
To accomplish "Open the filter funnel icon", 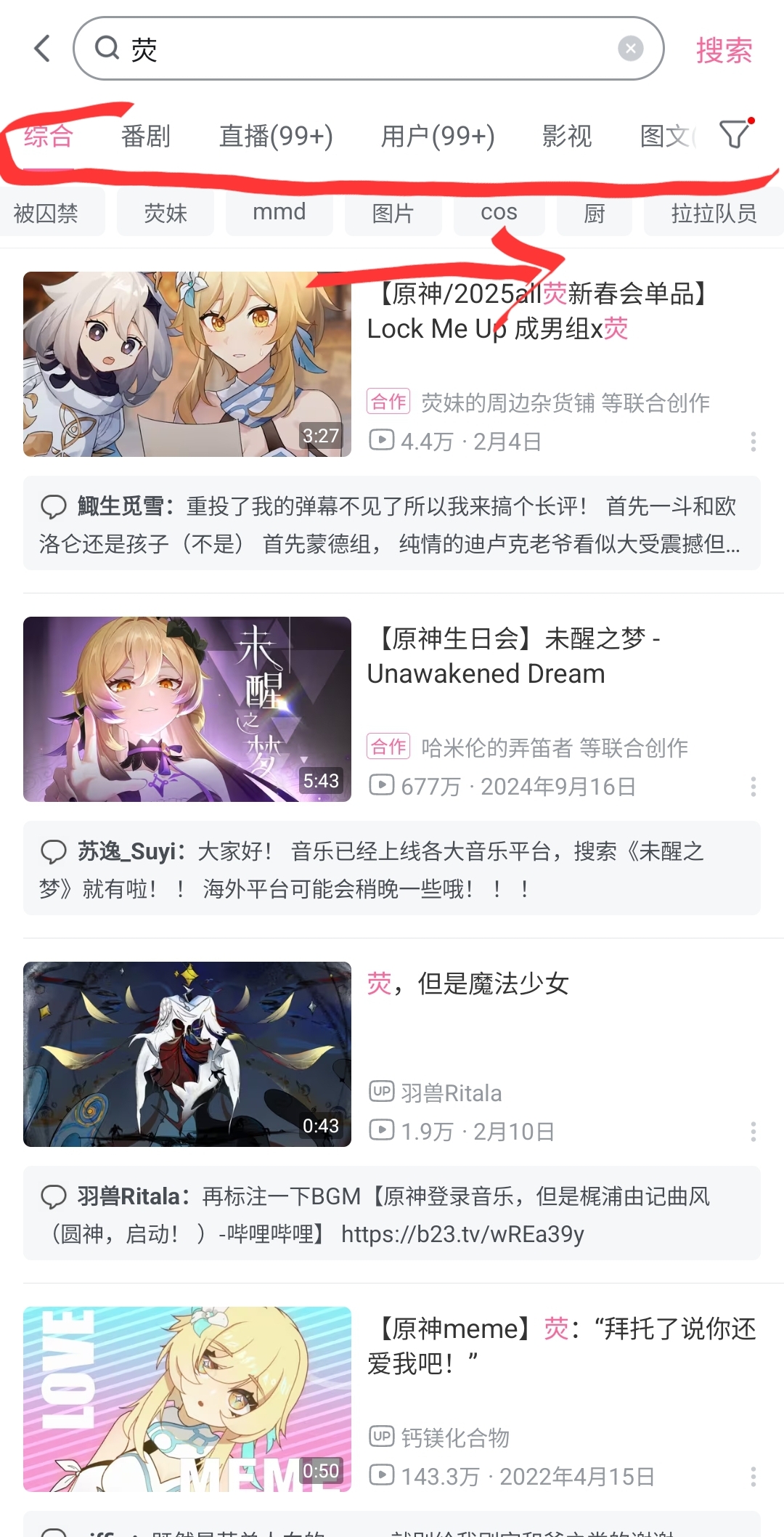I will coord(735,134).
